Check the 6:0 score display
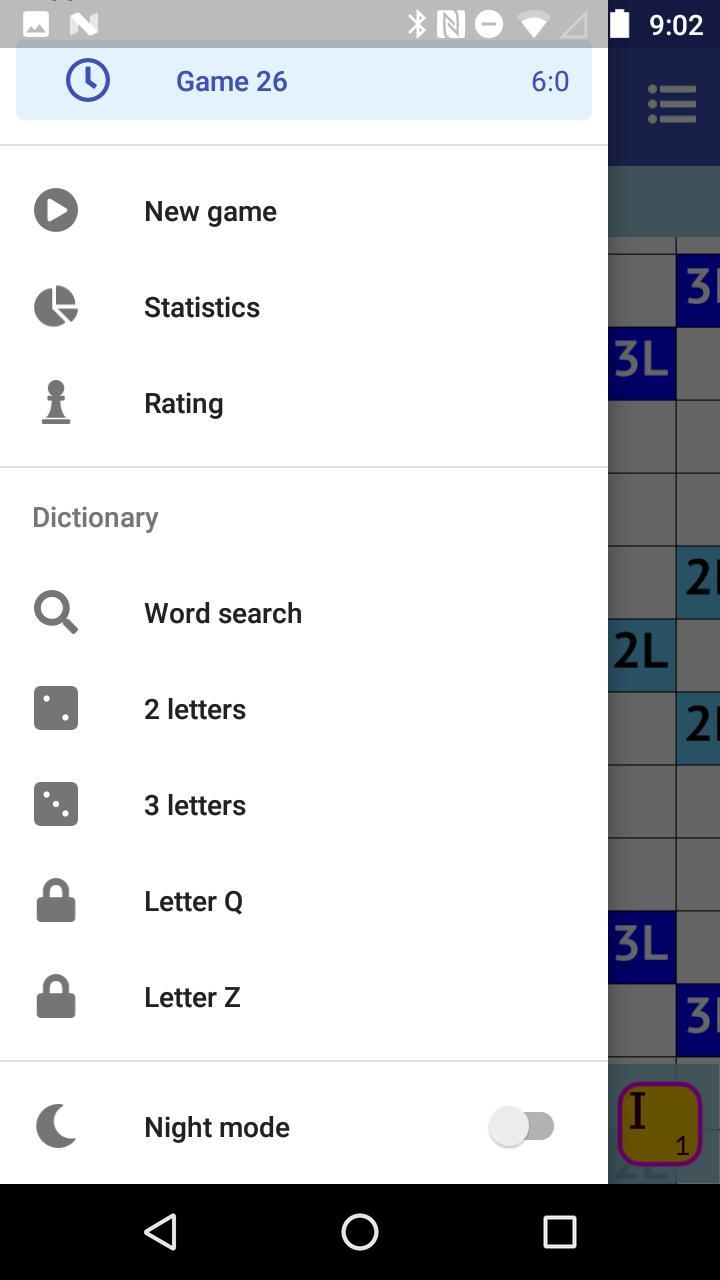The image size is (720, 1280). (x=550, y=81)
